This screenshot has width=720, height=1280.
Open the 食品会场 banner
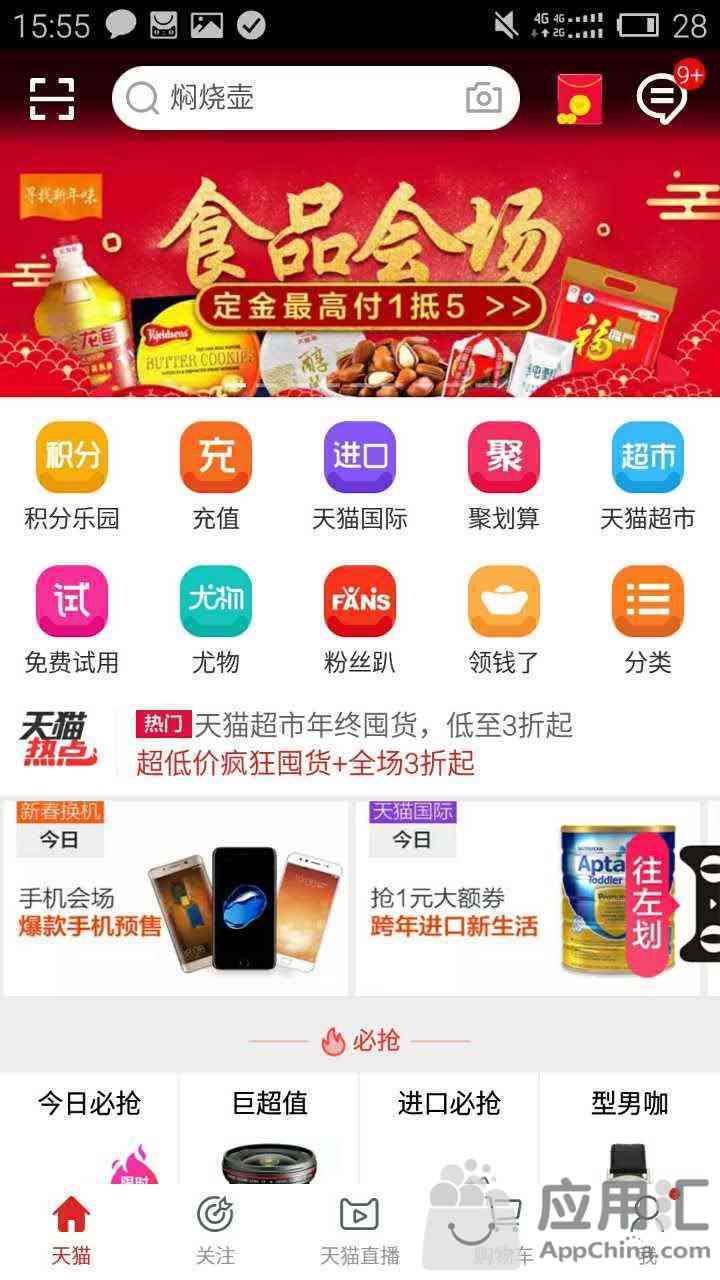pyautogui.click(x=360, y=265)
